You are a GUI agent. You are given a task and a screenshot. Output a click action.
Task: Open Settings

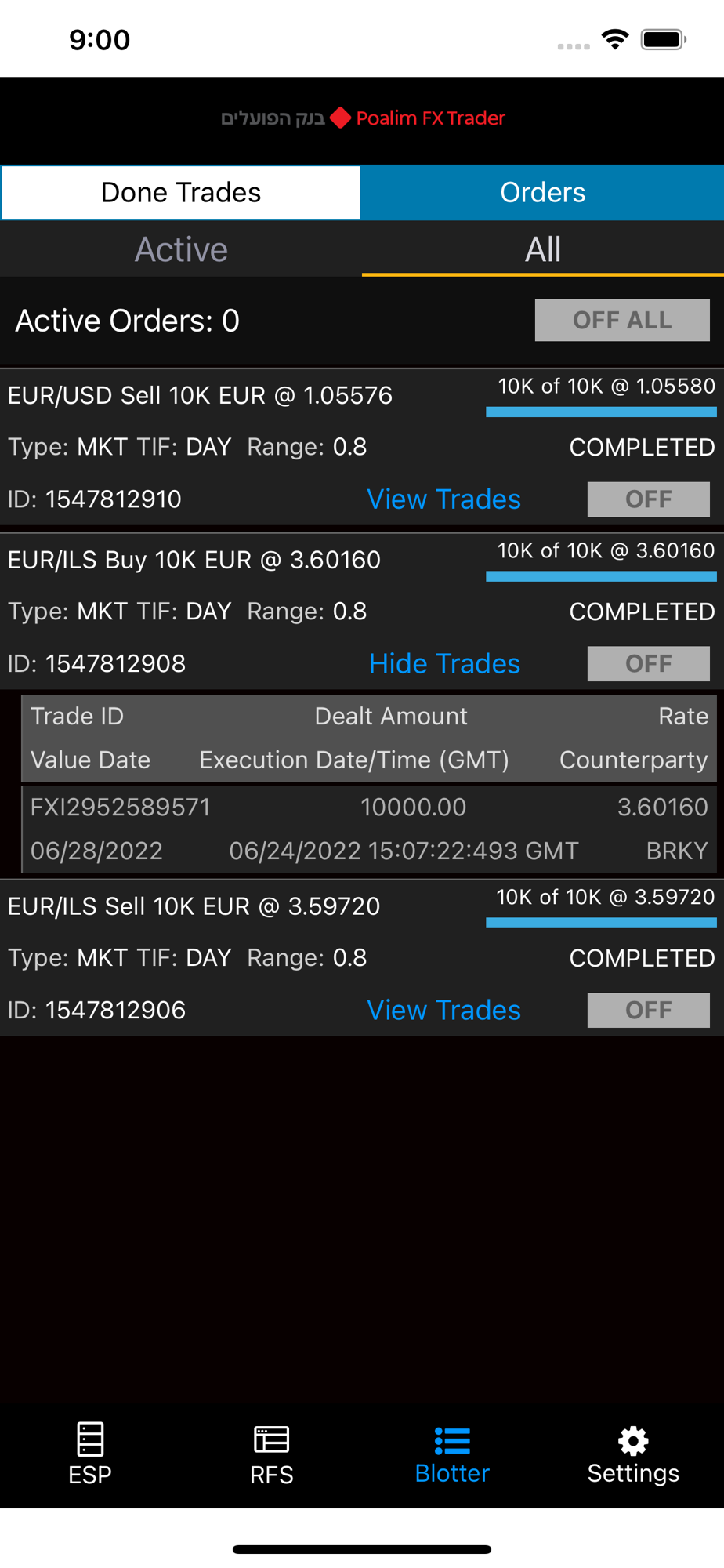pyautogui.click(x=633, y=1454)
